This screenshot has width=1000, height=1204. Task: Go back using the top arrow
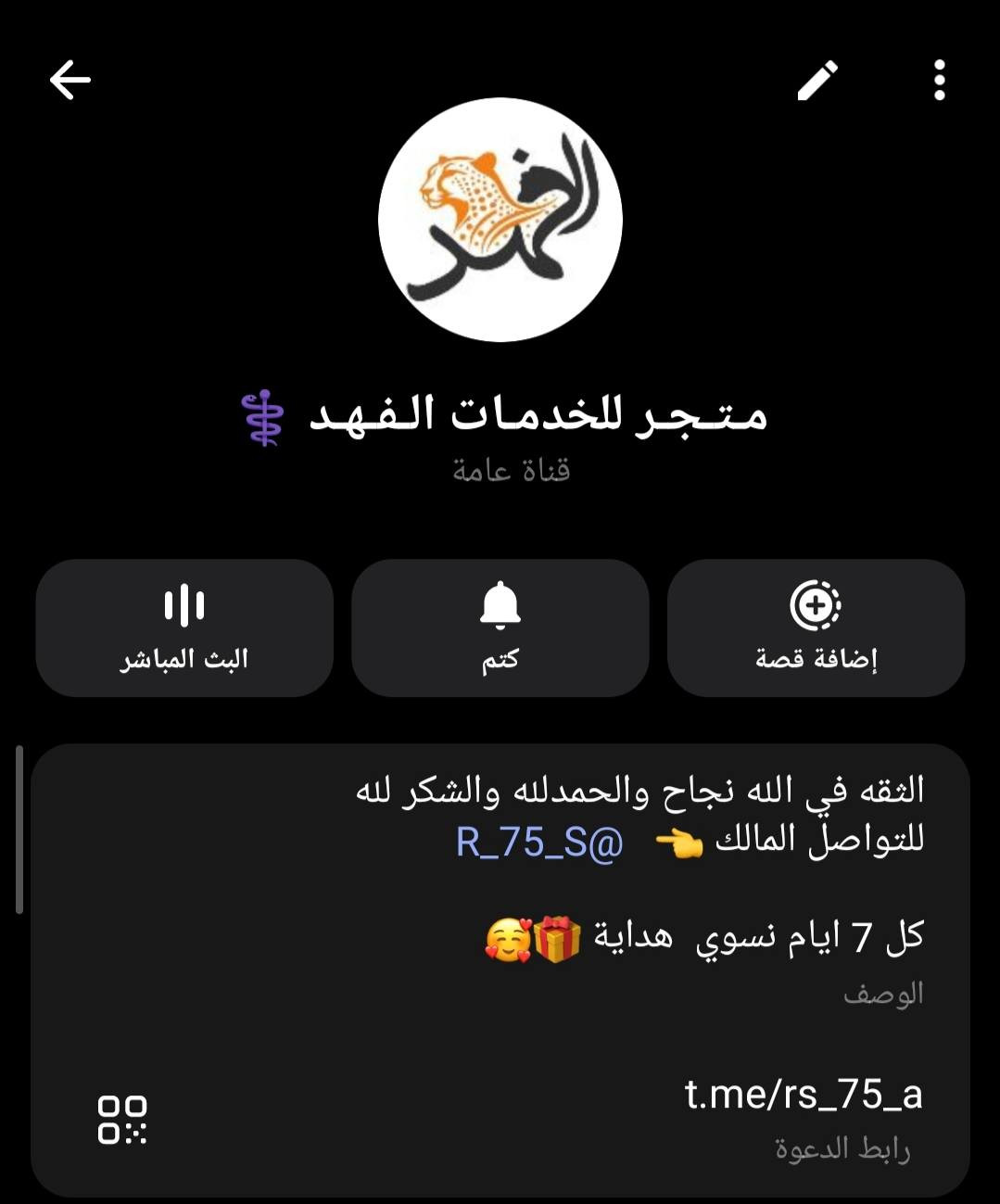70,80
